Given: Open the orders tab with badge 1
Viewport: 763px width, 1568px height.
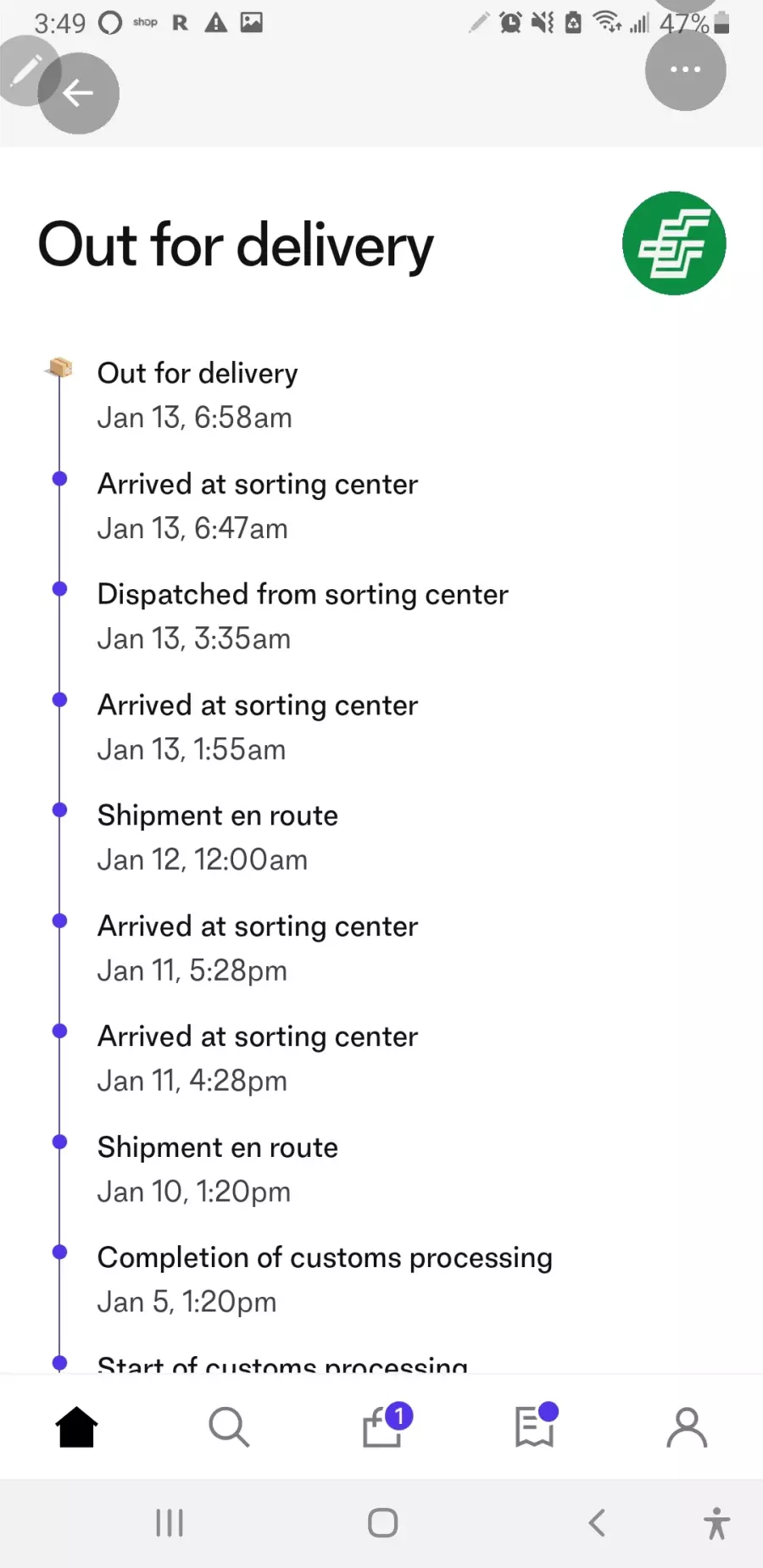Looking at the screenshot, I should (387, 1425).
